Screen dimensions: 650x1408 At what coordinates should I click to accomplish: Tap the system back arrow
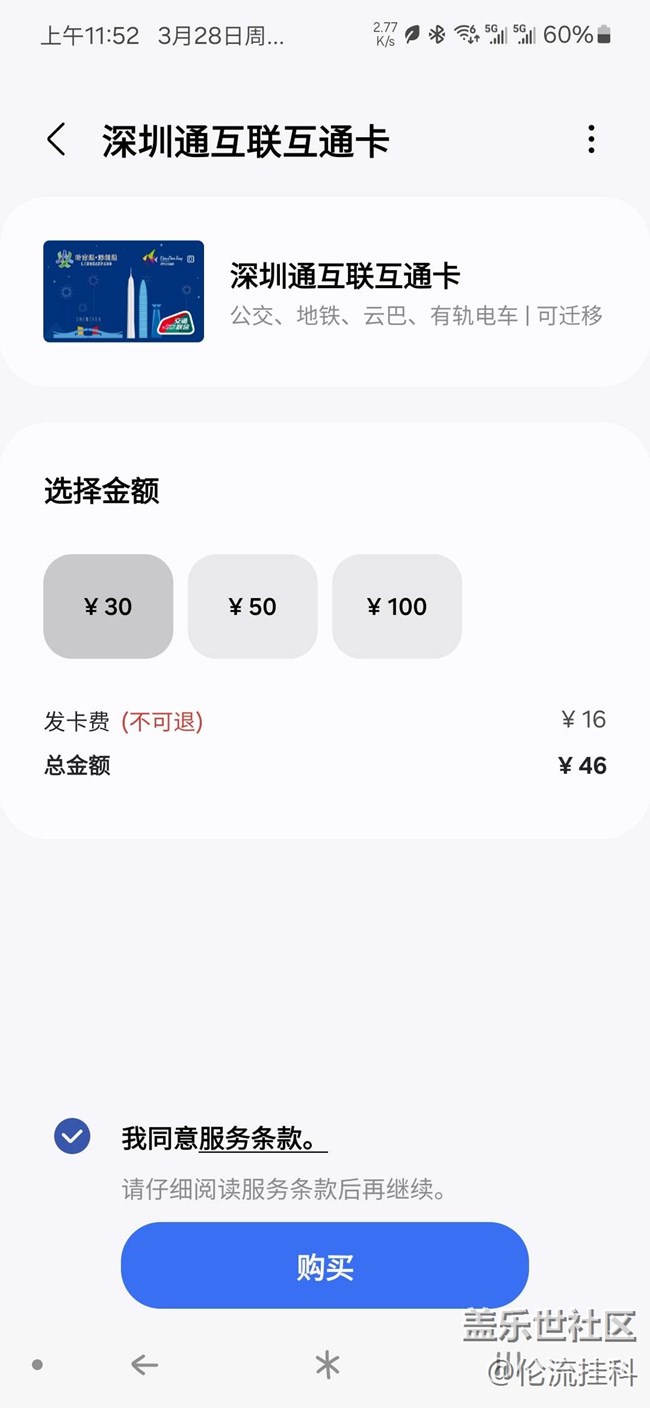point(145,1364)
